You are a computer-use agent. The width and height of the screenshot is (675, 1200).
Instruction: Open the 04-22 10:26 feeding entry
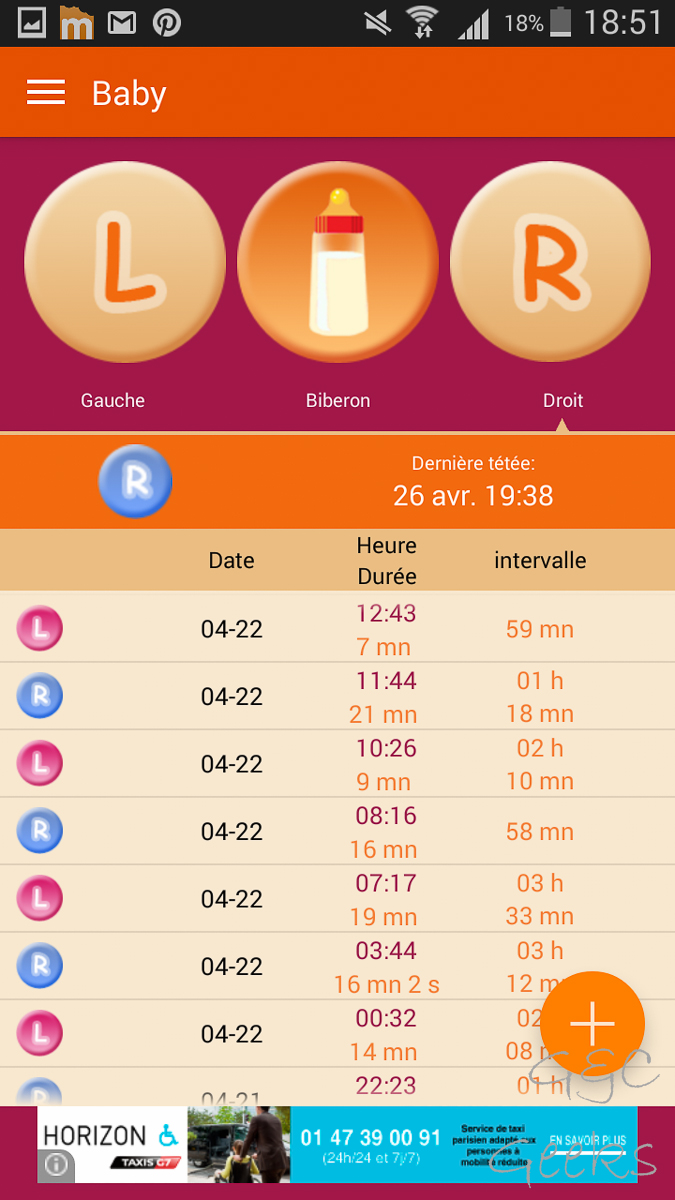pos(337,764)
